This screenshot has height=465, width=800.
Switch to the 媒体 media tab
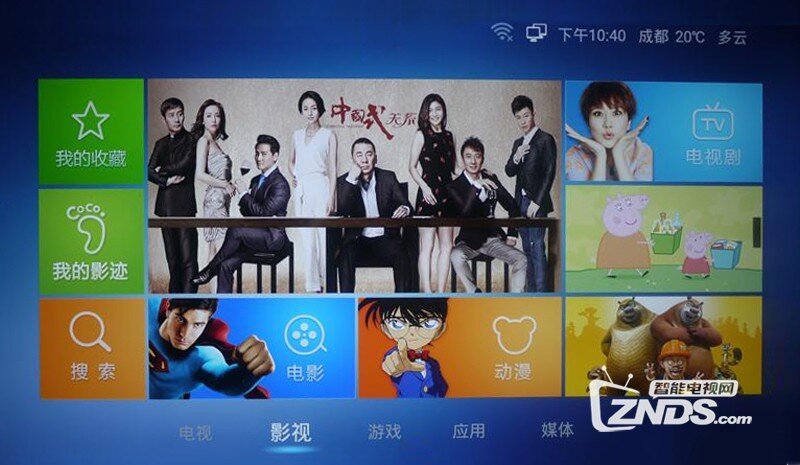(x=557, y=430)
